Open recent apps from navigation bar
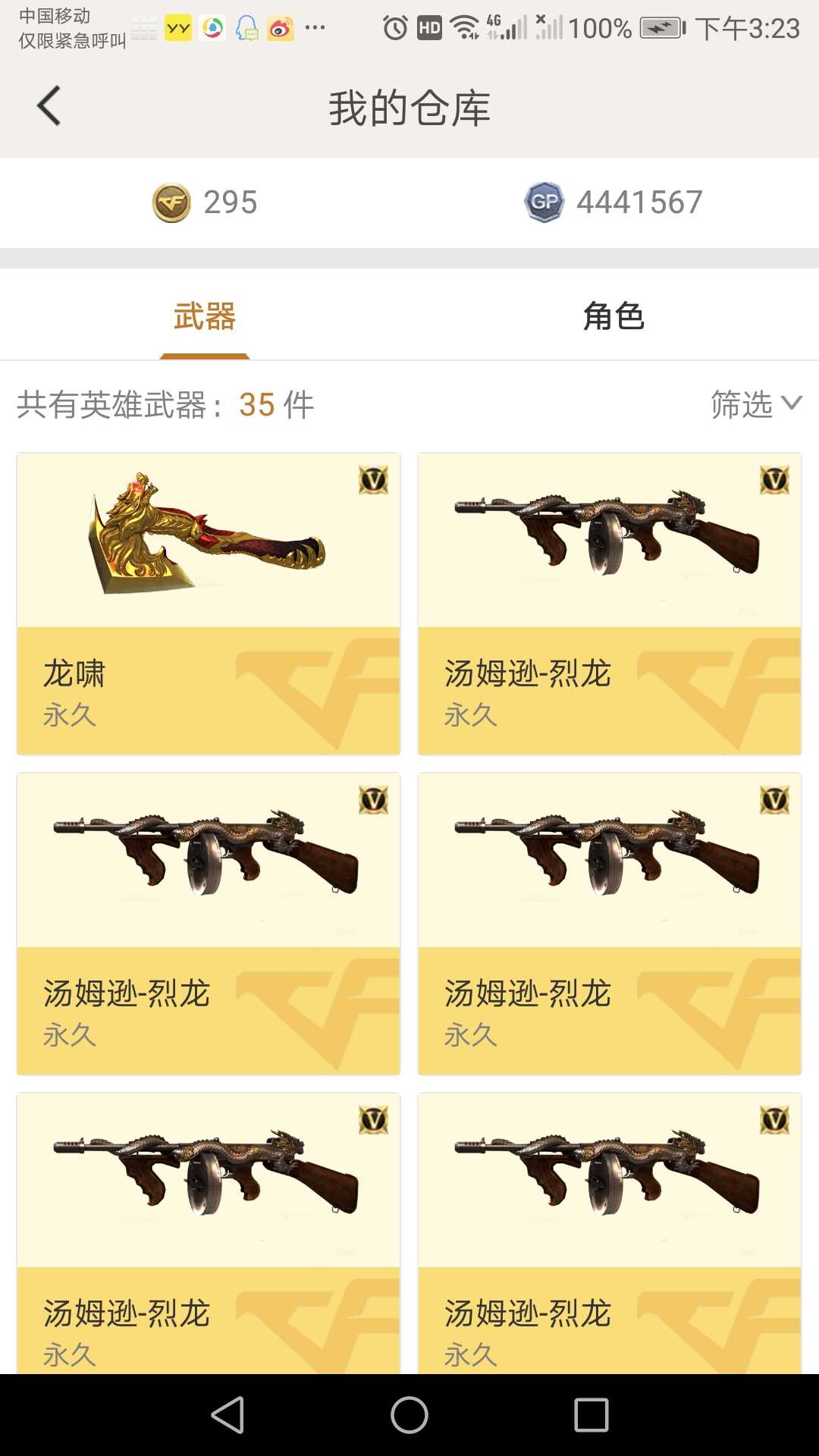Viewport: 819px width, 1456px height. (x=591, y=1415)
